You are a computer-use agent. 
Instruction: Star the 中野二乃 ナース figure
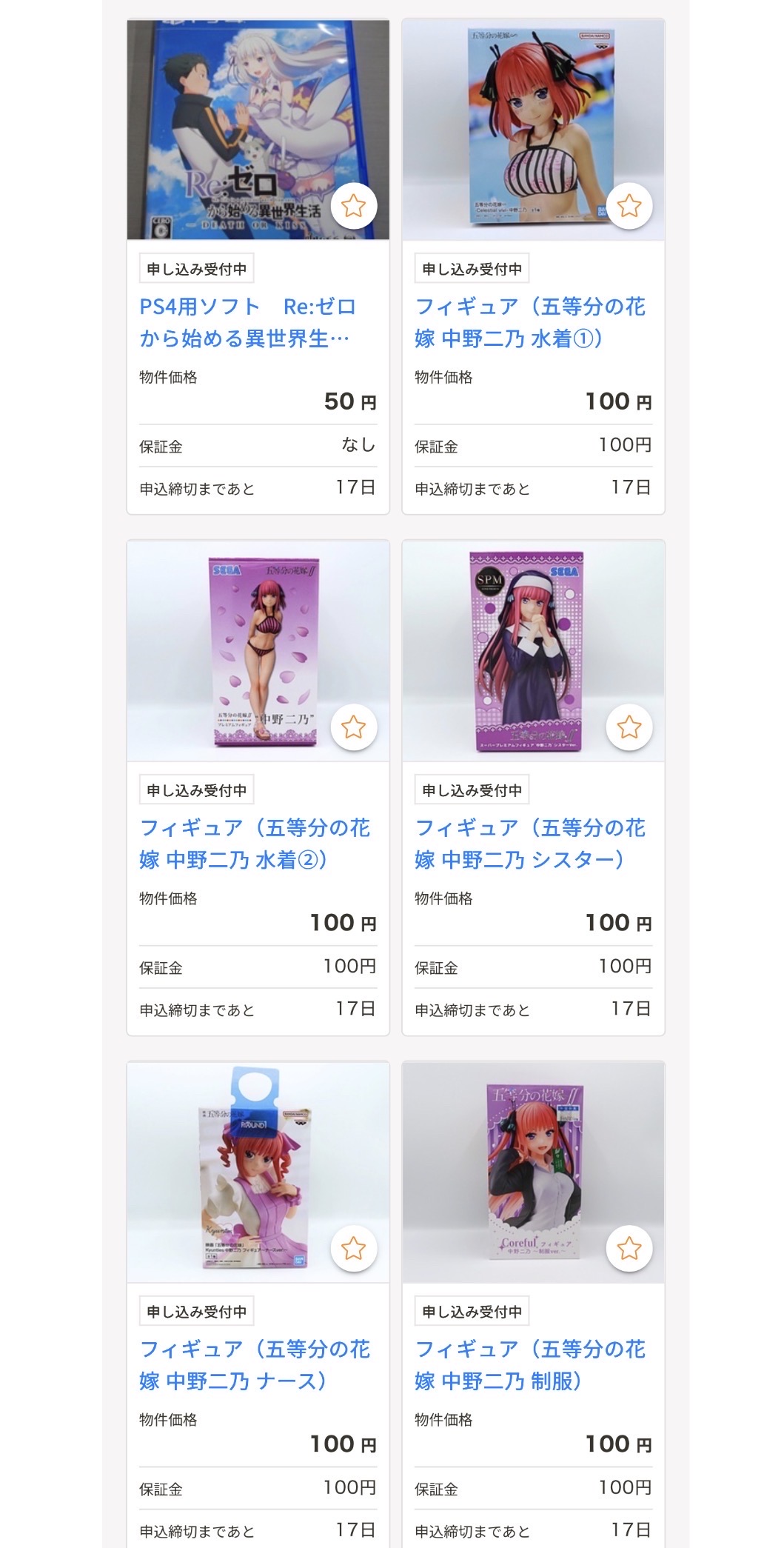coord(353,1249)
